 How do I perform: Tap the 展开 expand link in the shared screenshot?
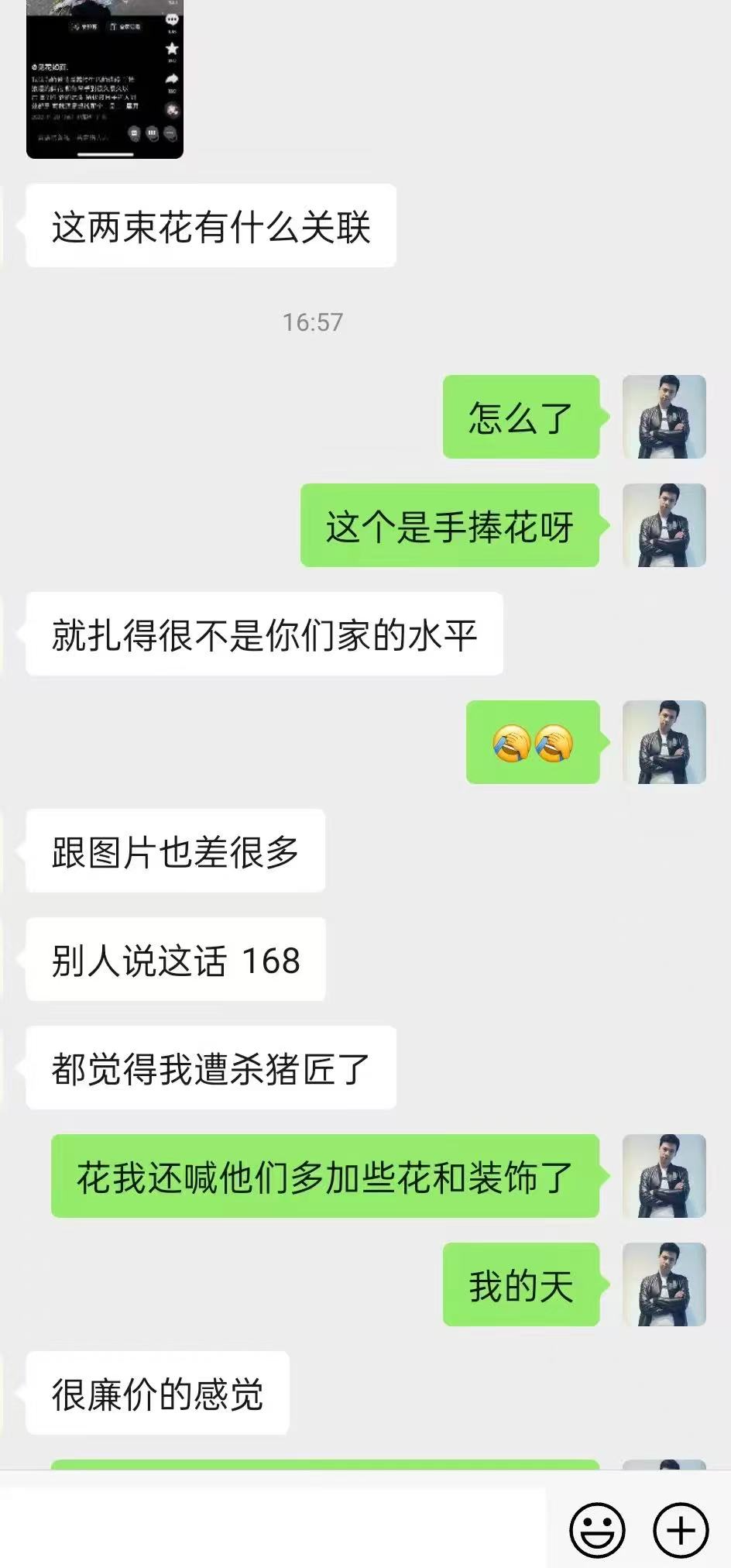coord(132,105)
